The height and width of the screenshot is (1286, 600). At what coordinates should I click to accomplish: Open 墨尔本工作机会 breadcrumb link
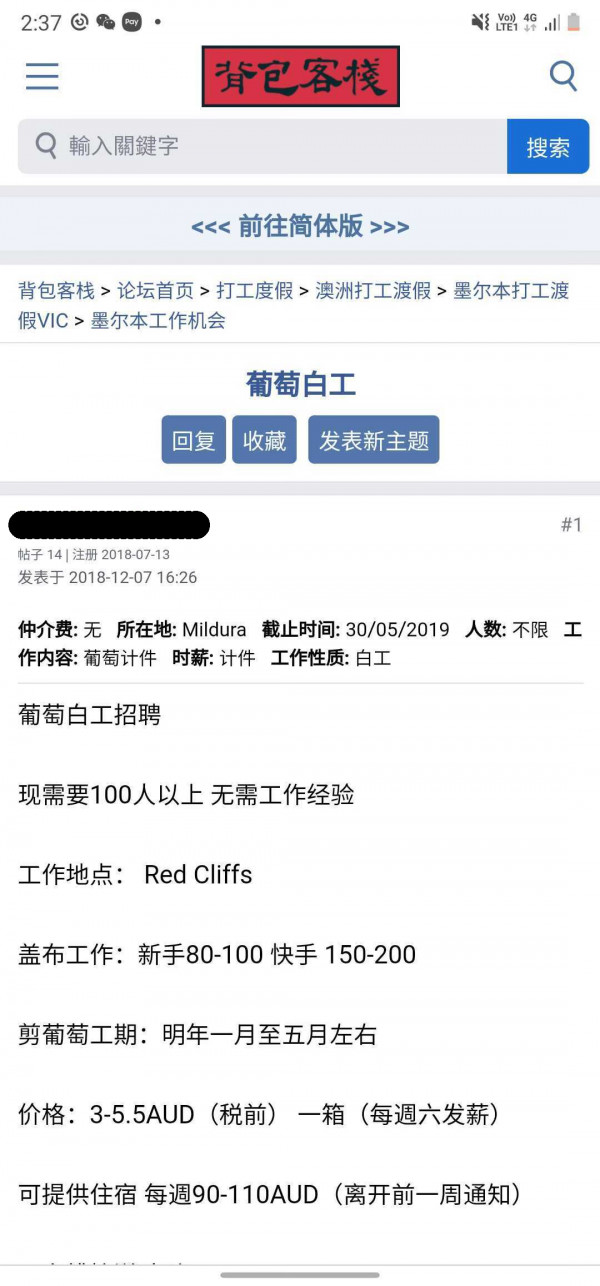(x=158, y=321)
